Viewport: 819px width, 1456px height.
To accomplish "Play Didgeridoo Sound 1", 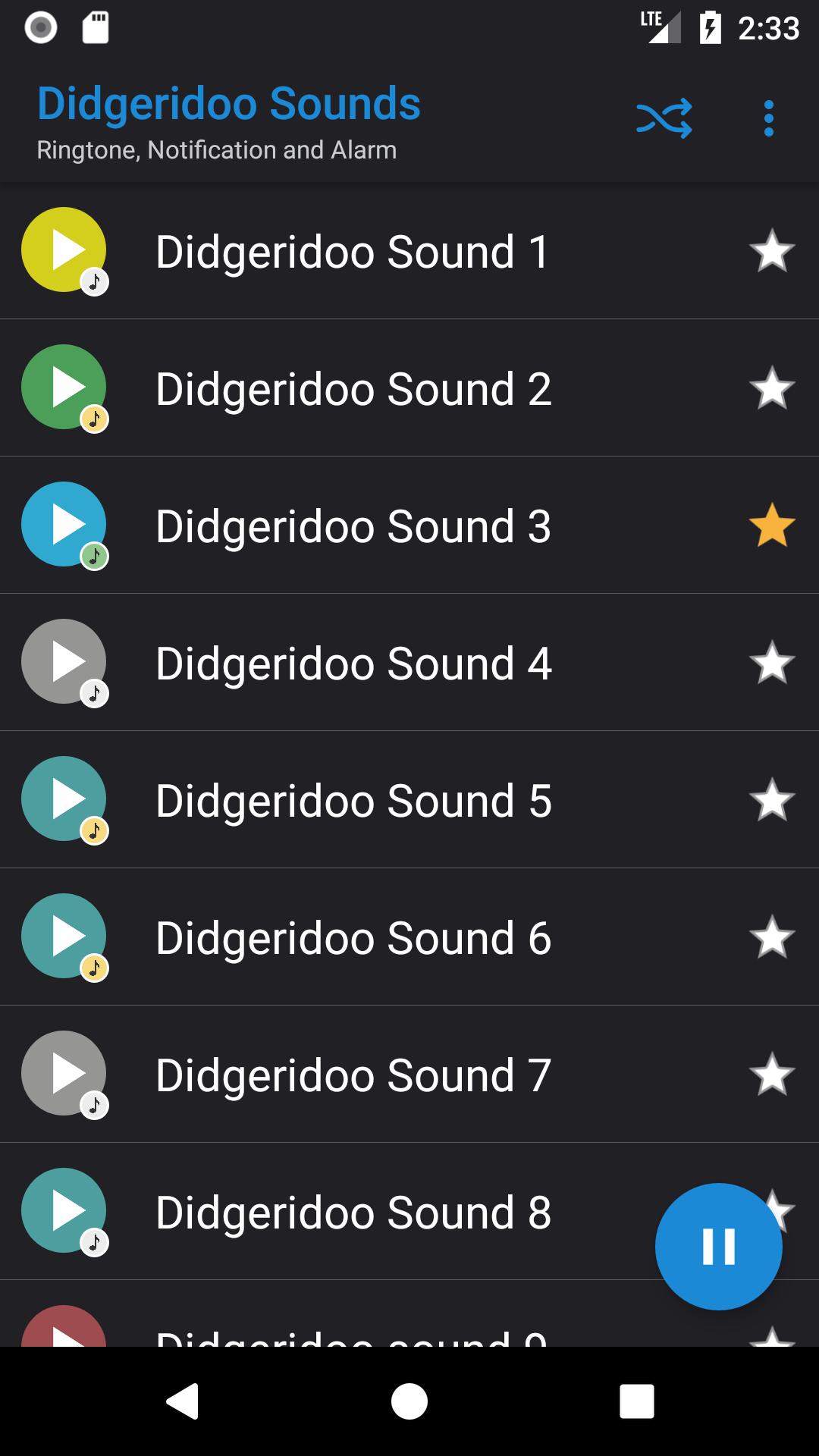I will tap(64, 251).
